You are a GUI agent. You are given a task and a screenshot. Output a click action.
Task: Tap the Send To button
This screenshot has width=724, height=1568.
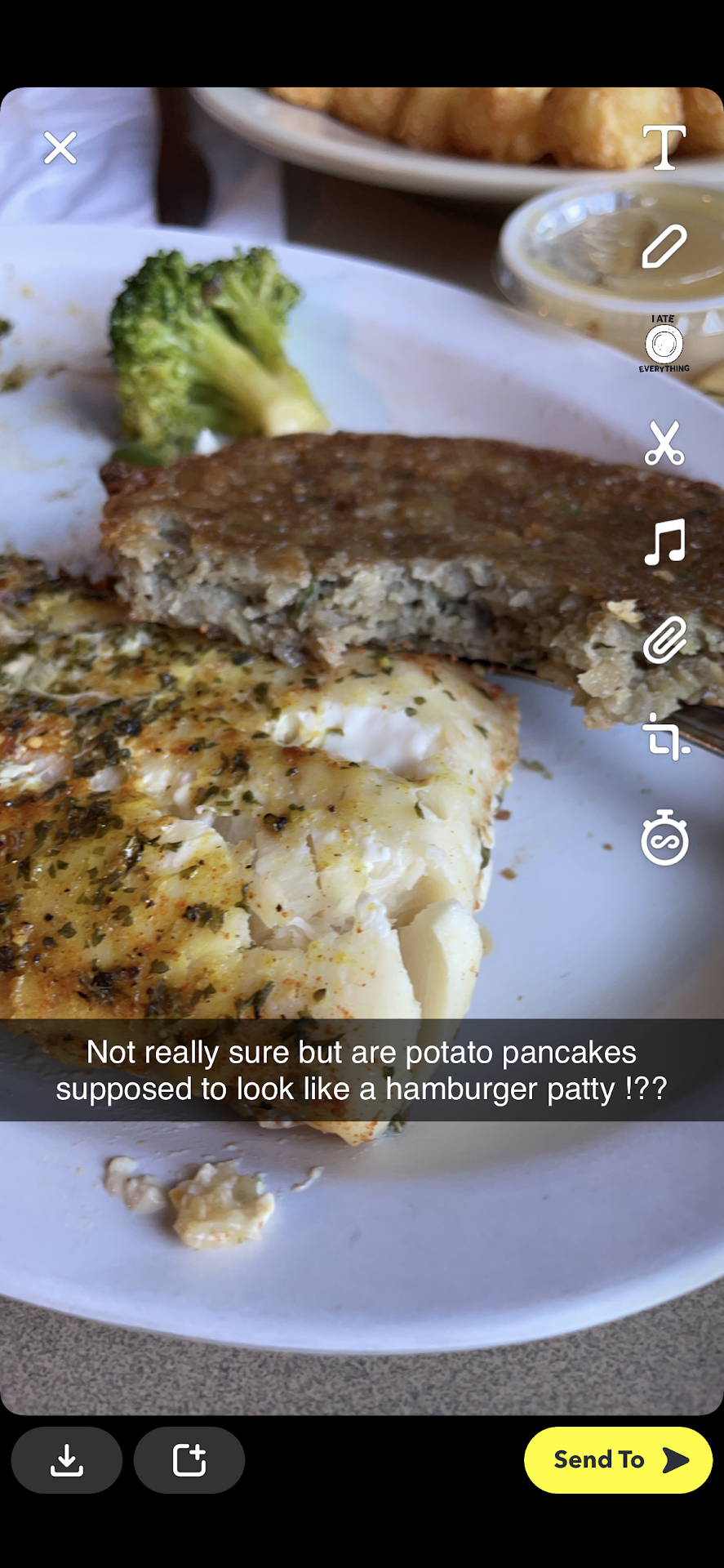click(618, 1459)
